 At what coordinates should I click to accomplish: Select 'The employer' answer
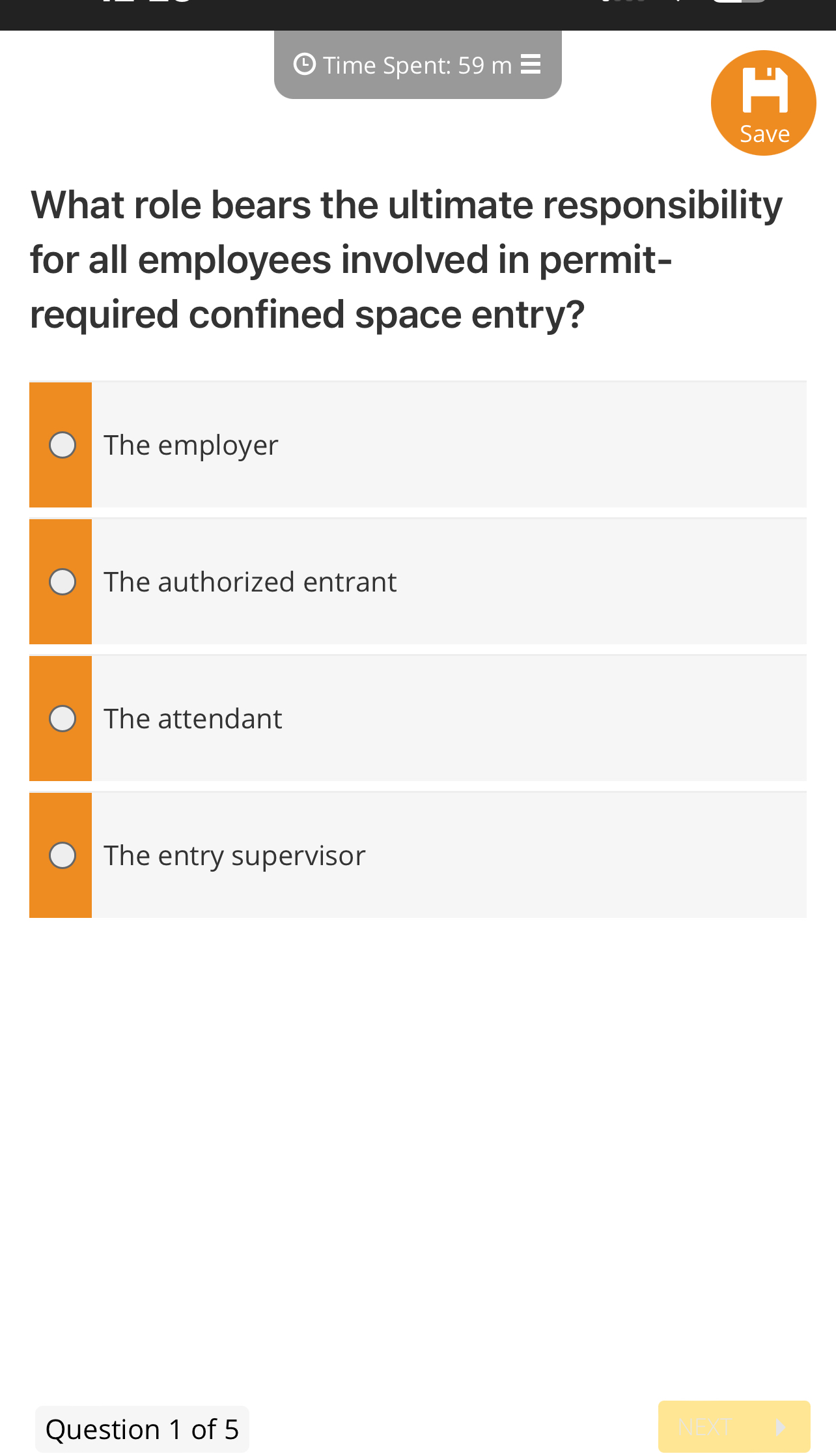(63, 446)
